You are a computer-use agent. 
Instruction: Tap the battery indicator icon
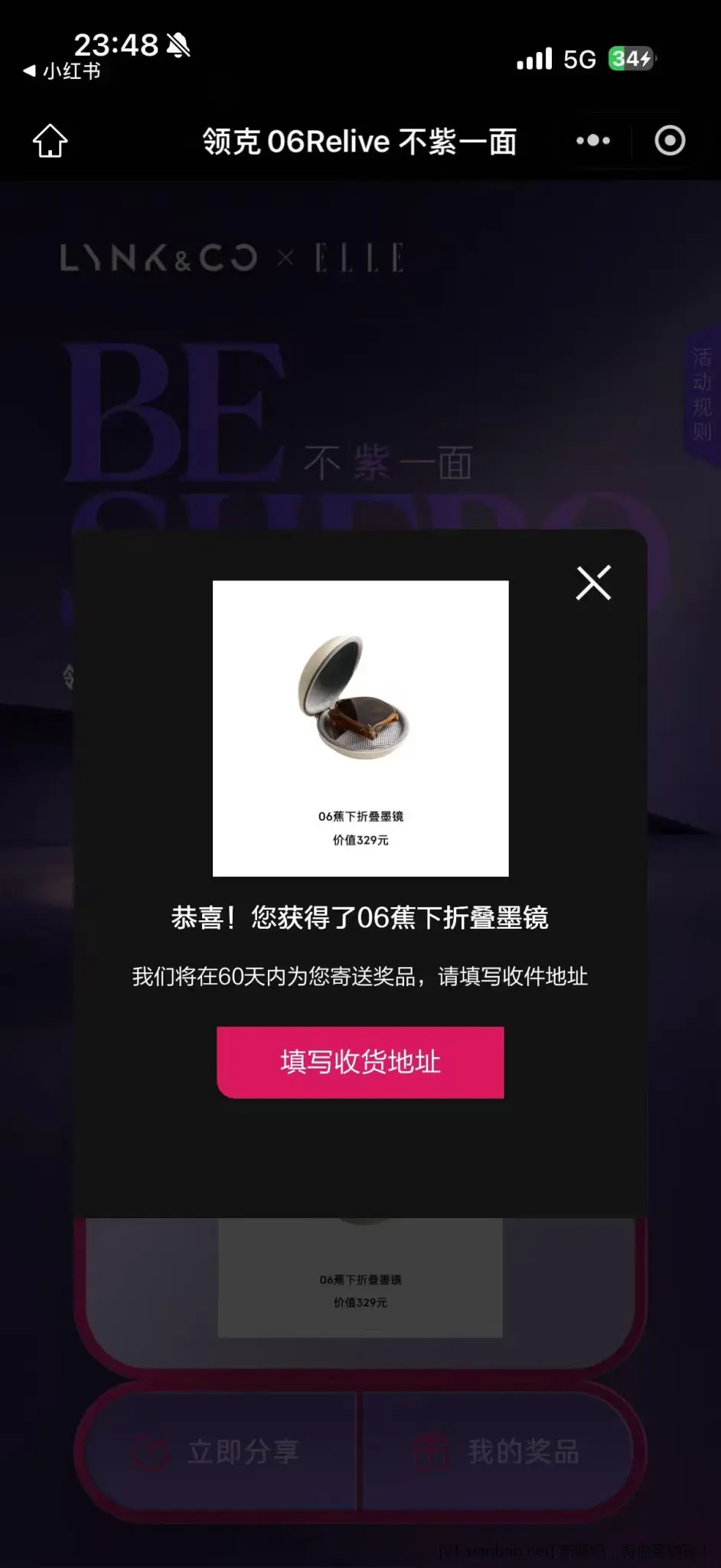point(632,58)
